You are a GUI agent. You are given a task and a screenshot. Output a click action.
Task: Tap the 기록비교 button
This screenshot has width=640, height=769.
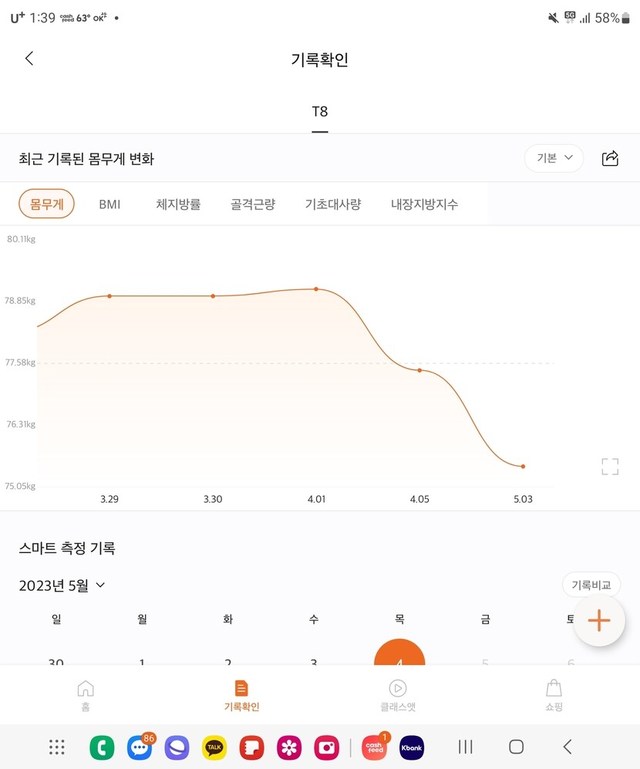point(591,585)
